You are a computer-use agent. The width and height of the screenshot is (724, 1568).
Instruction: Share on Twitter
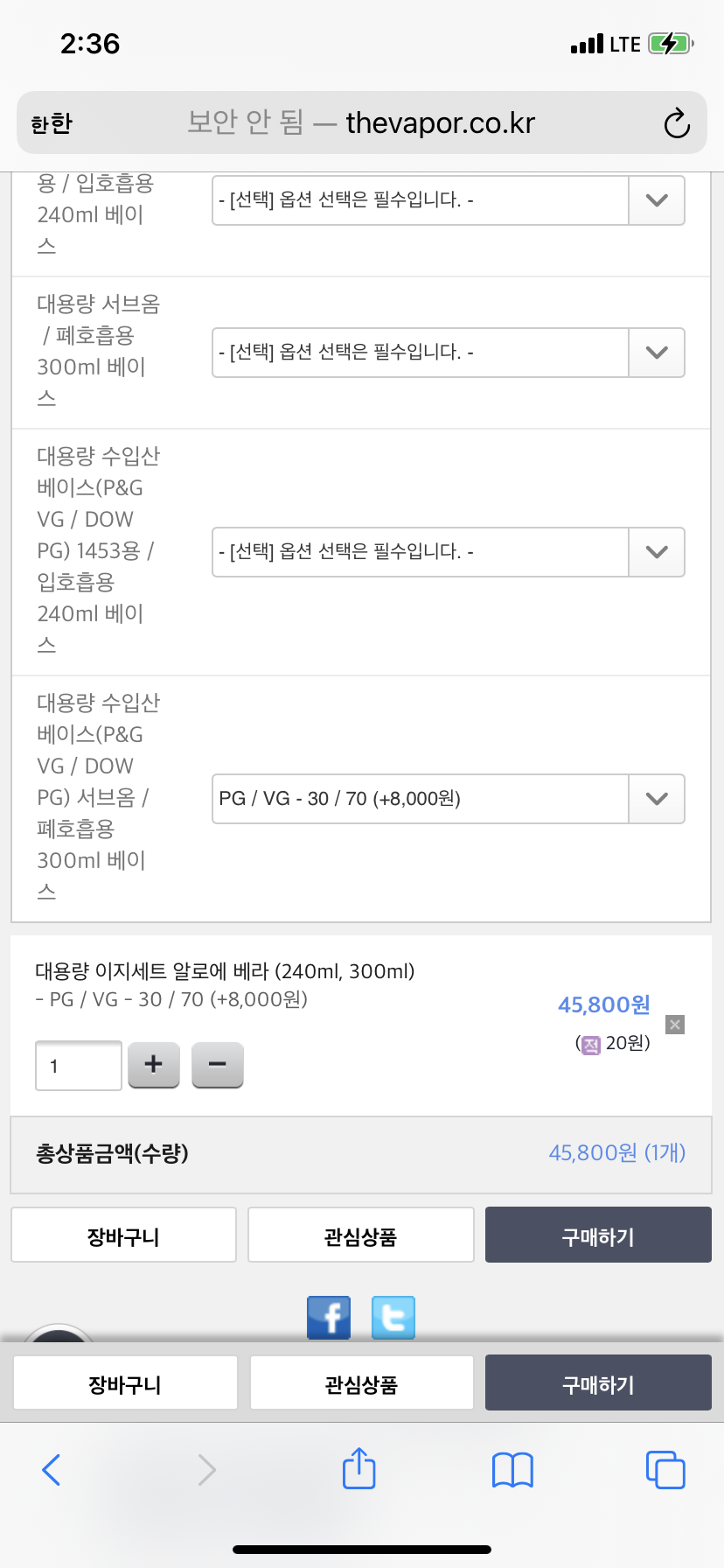pos(393,1318)
